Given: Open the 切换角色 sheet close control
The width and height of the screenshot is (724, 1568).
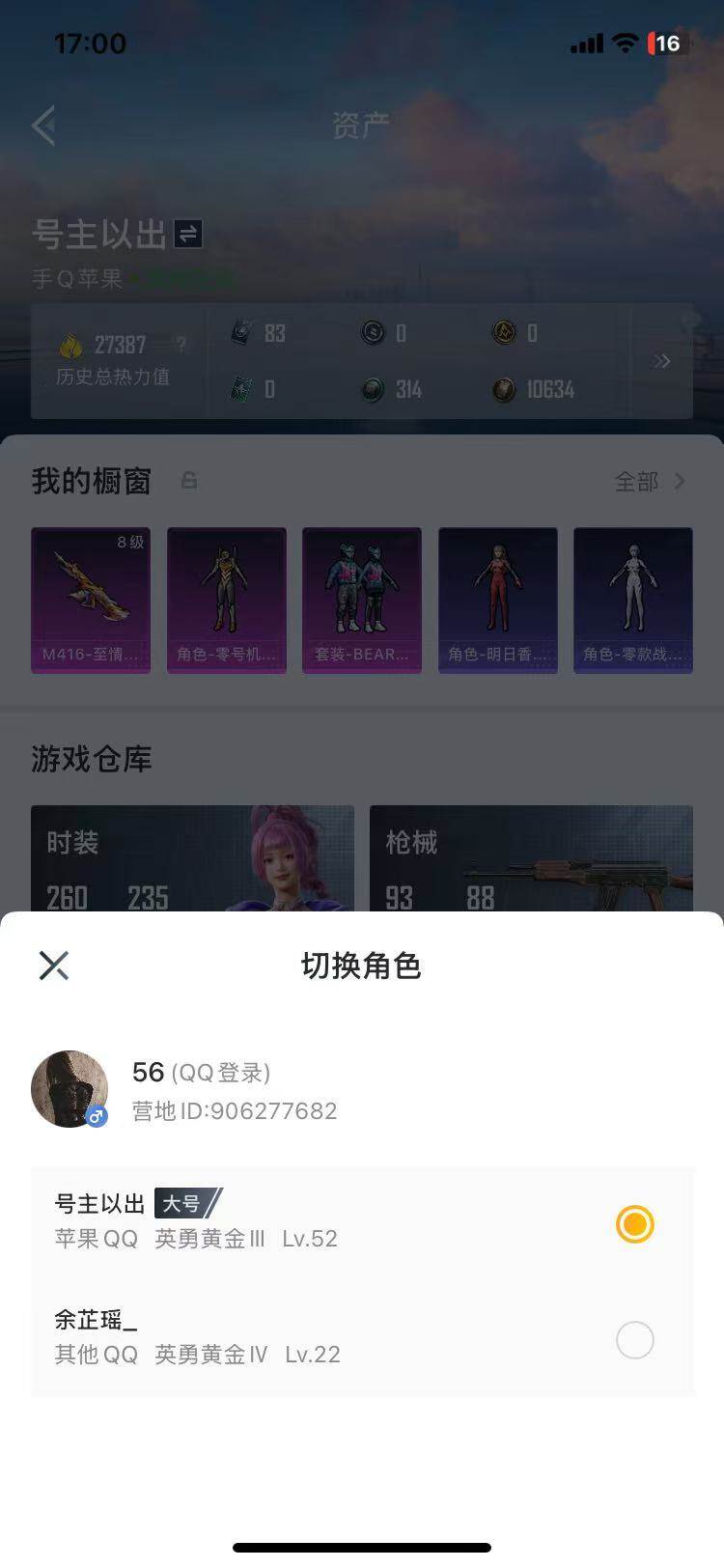Looking at the screenshot, I should tap(54, 965).
